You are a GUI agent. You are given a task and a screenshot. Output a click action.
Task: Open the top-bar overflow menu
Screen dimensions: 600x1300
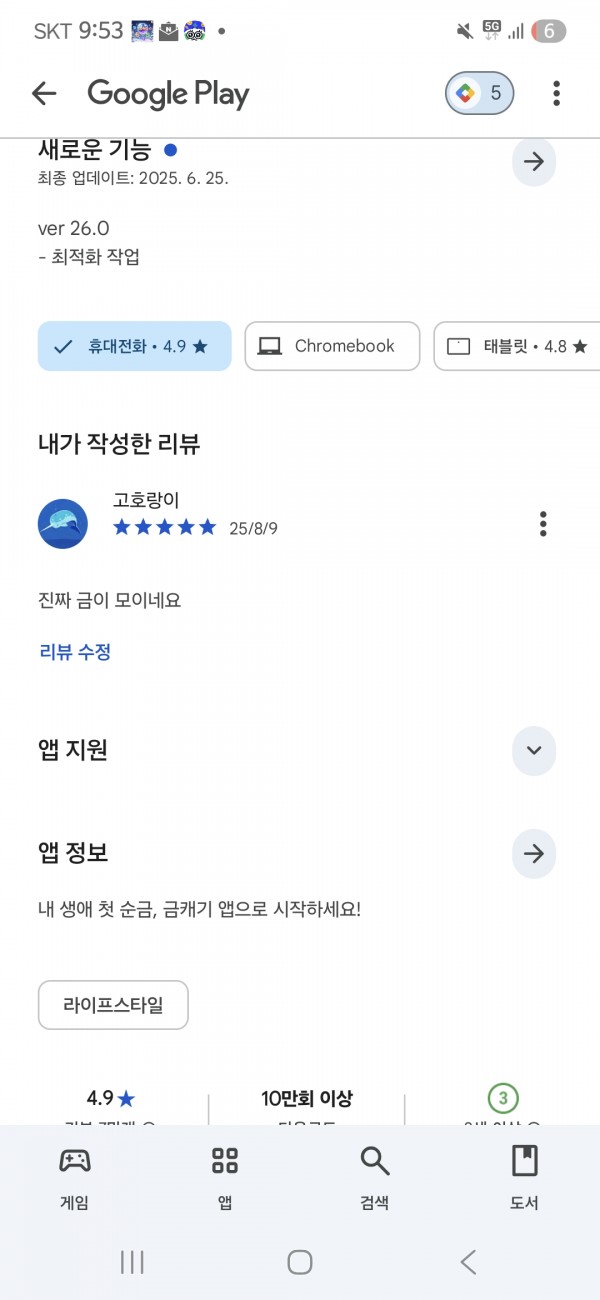[x=556, y=94]
